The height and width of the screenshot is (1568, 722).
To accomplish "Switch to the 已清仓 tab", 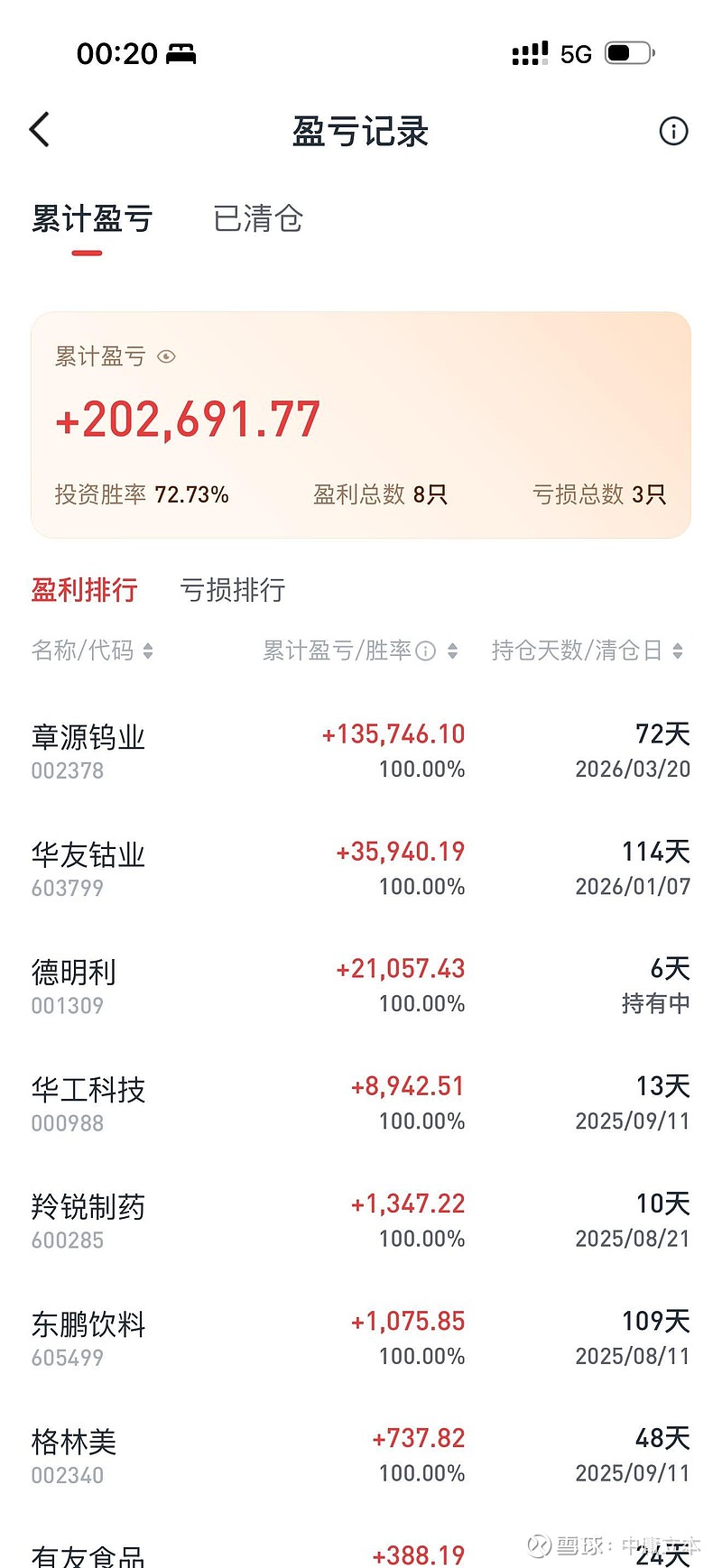I will click(257, 219).
